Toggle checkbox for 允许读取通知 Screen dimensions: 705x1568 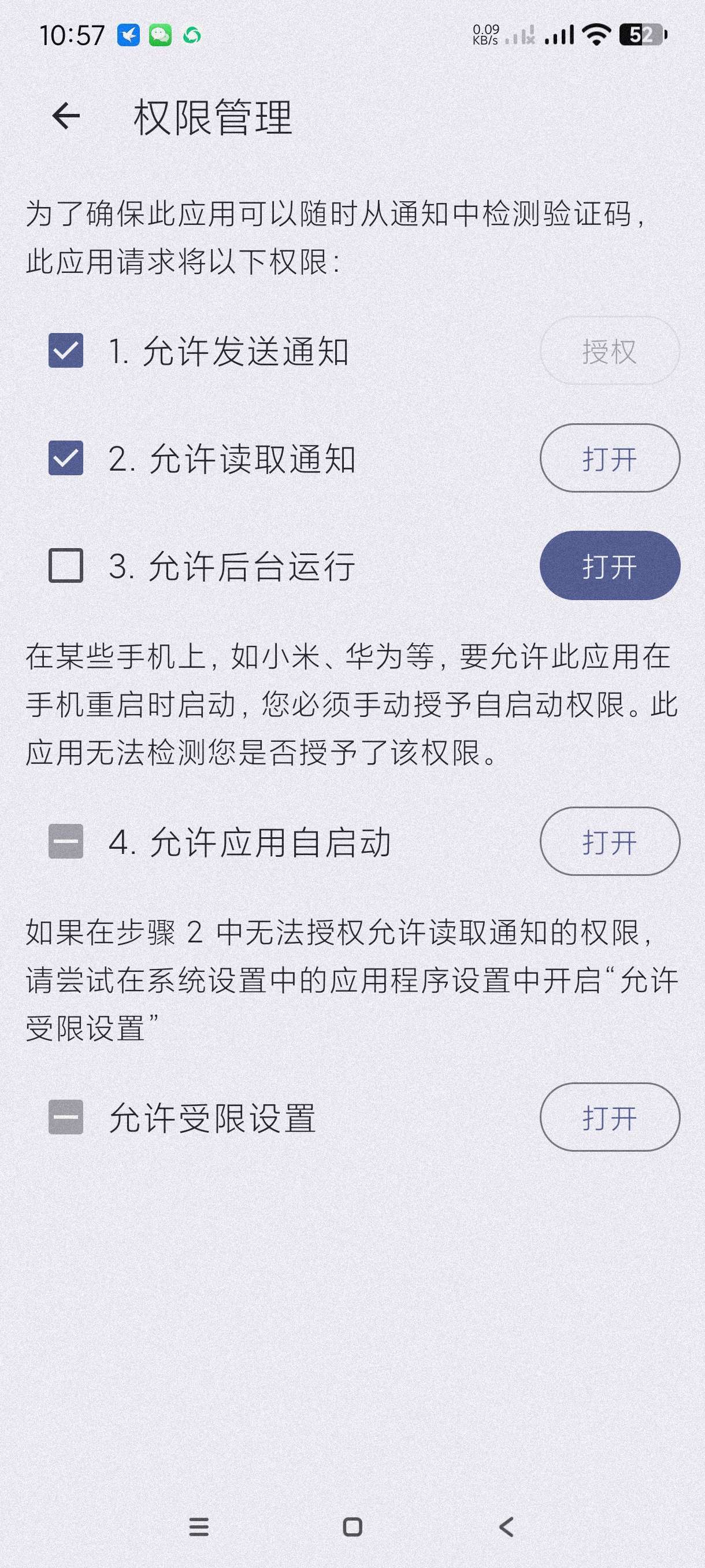pyautogui.click(x=66, y=458)
